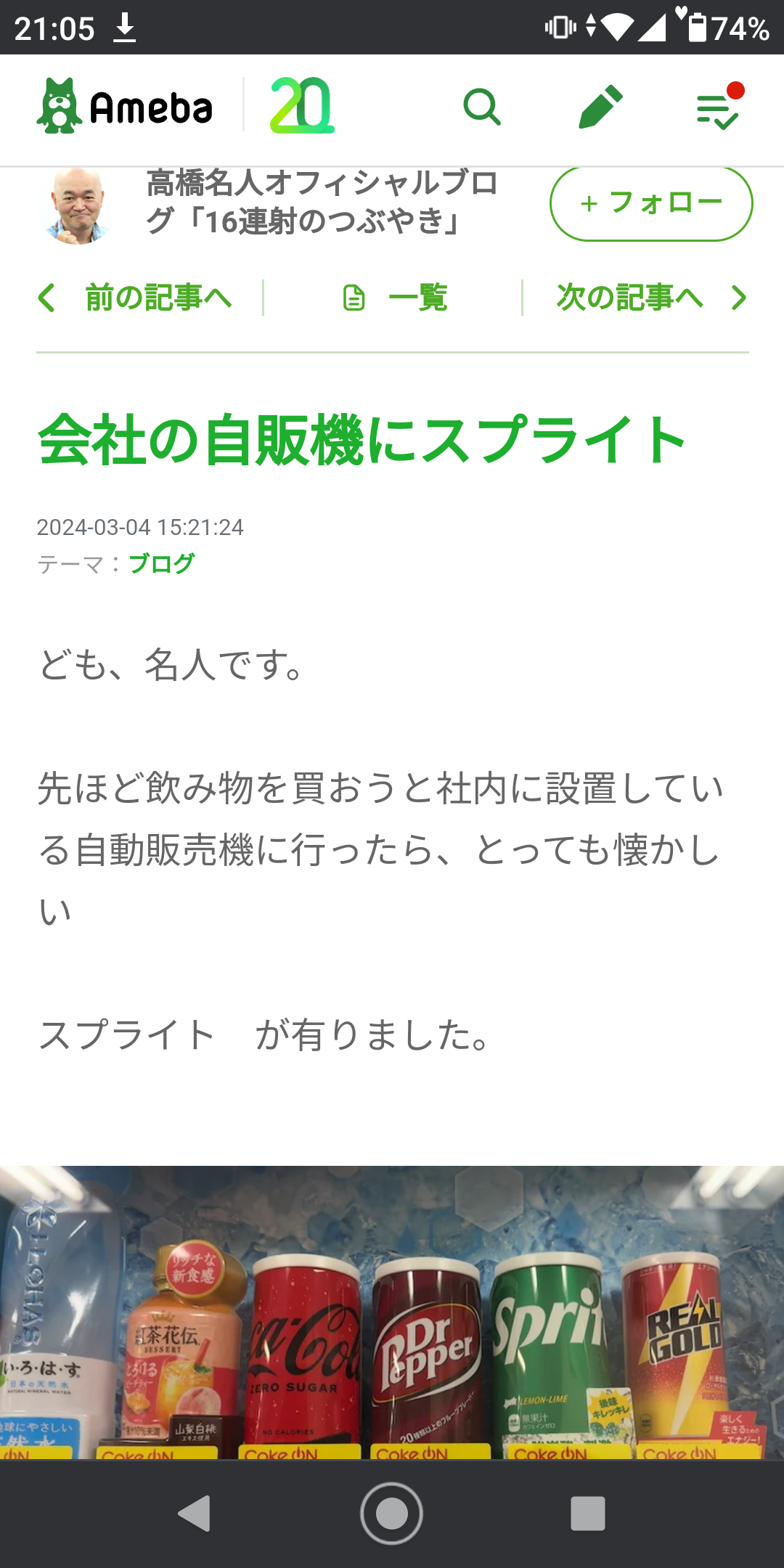The image size is (784, 1568).
Task: Open the 一覧 article list
Action: [396, 298]
